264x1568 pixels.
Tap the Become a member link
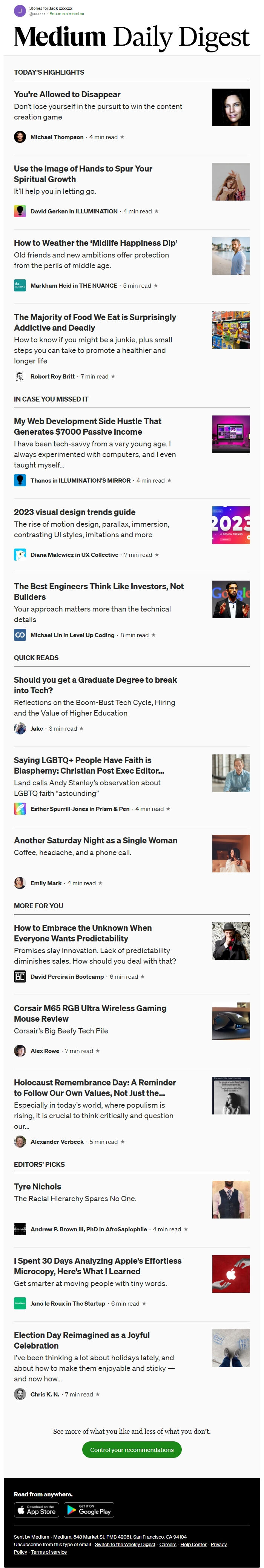pyautogui.click(x=67, y=14)
